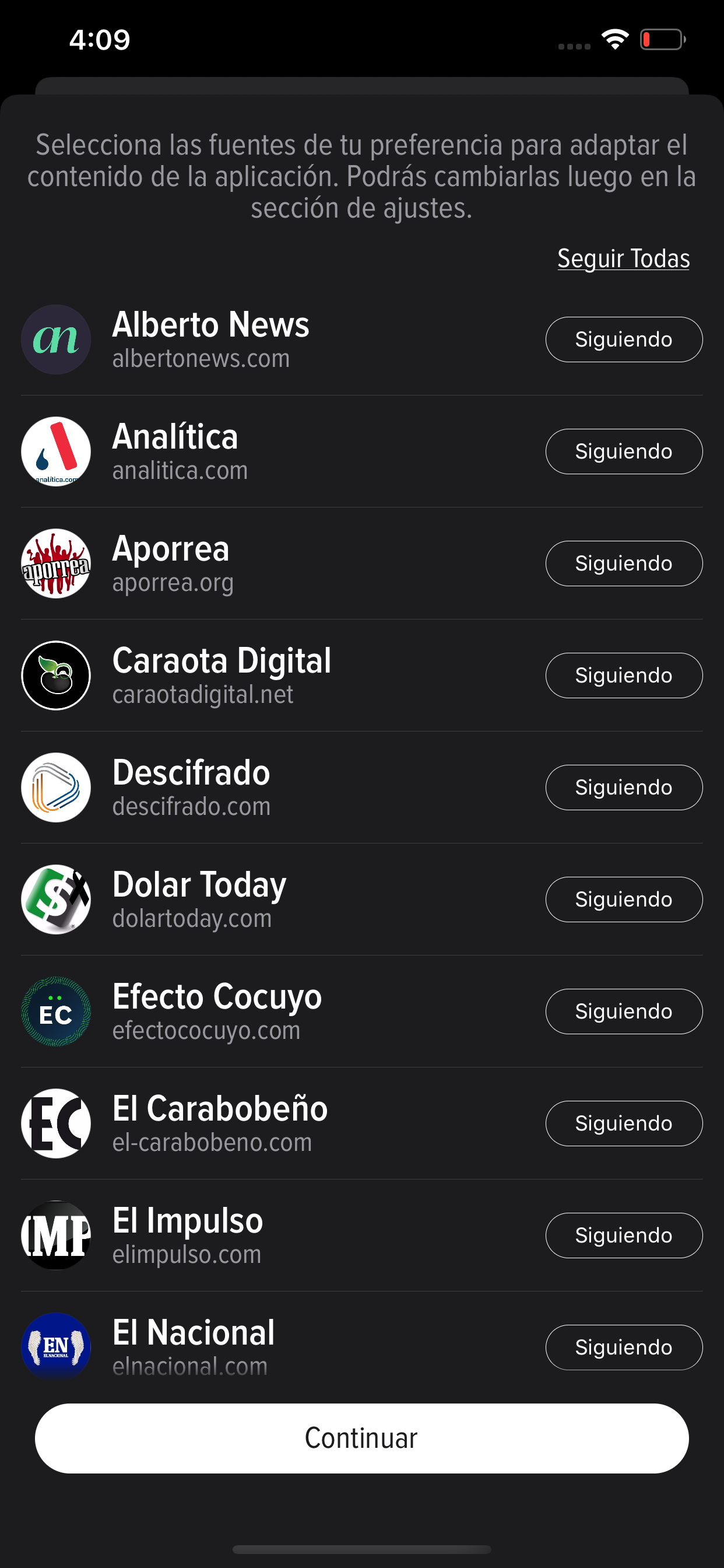Screen dimensions: 724x1568
Task: Stop following Aporrea
Action: [x=624, y=563]
